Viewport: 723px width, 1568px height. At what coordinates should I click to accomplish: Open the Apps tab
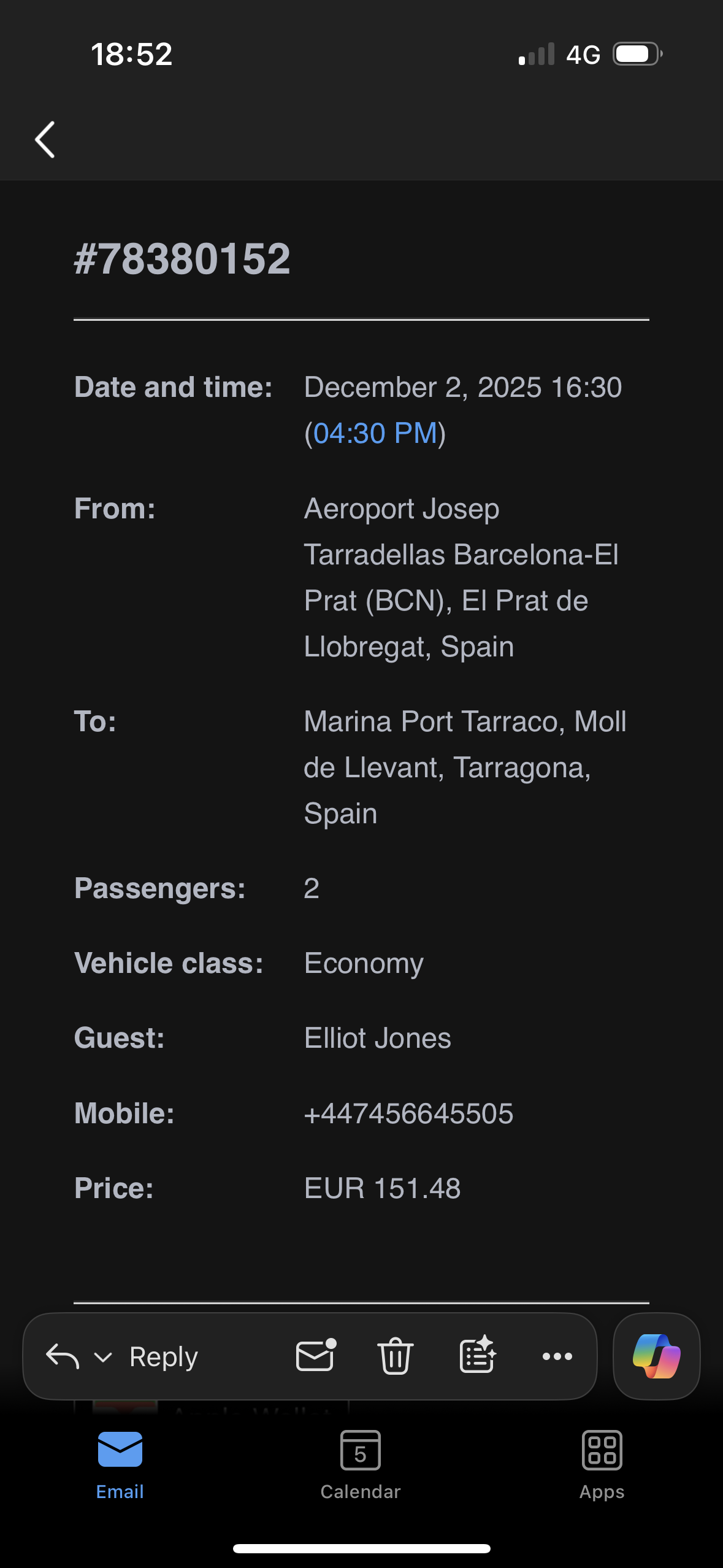click(x=602, y=1464)
